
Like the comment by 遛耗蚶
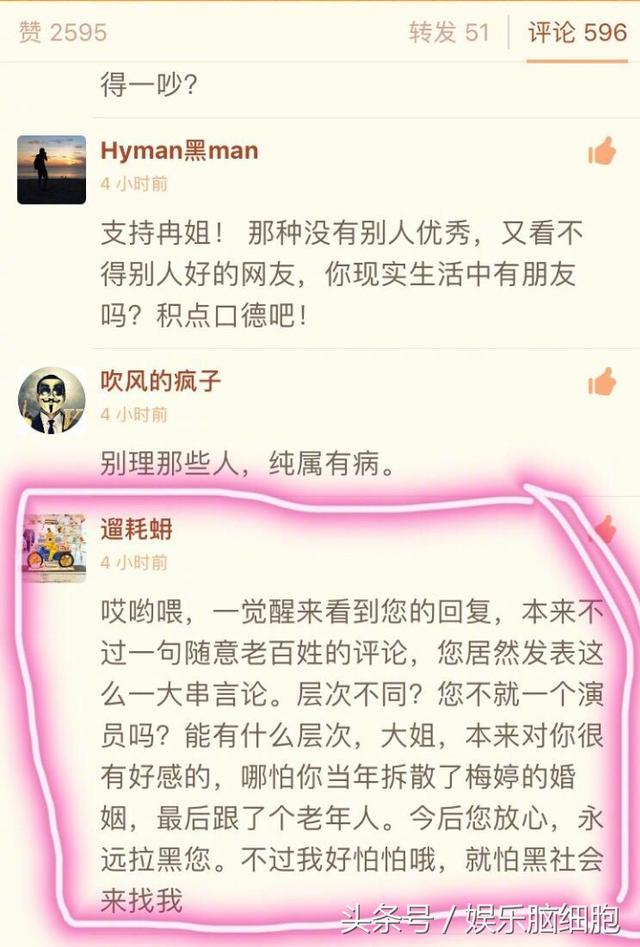(603, 529)
